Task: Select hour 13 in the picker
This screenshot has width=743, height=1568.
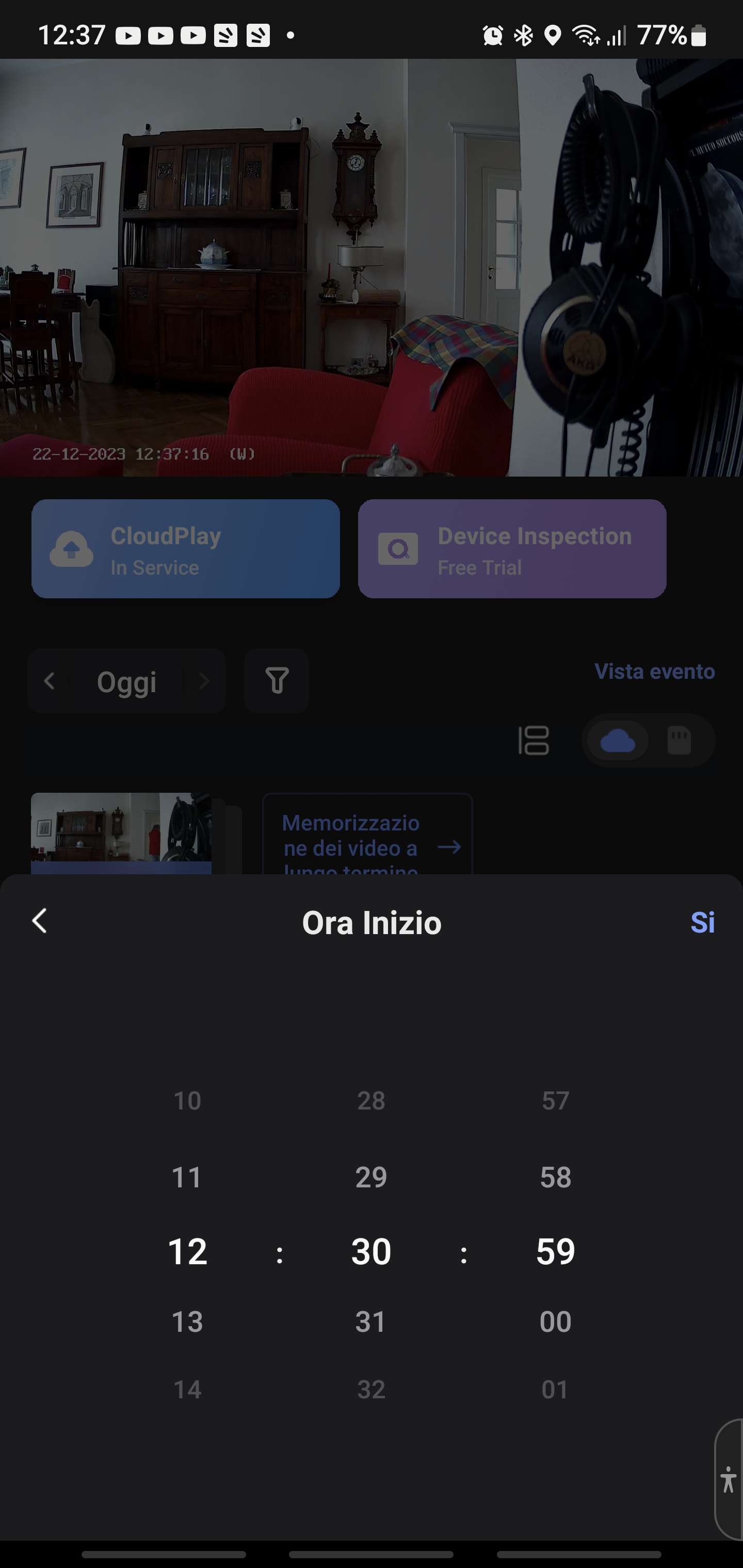Action: (187, 1321)
